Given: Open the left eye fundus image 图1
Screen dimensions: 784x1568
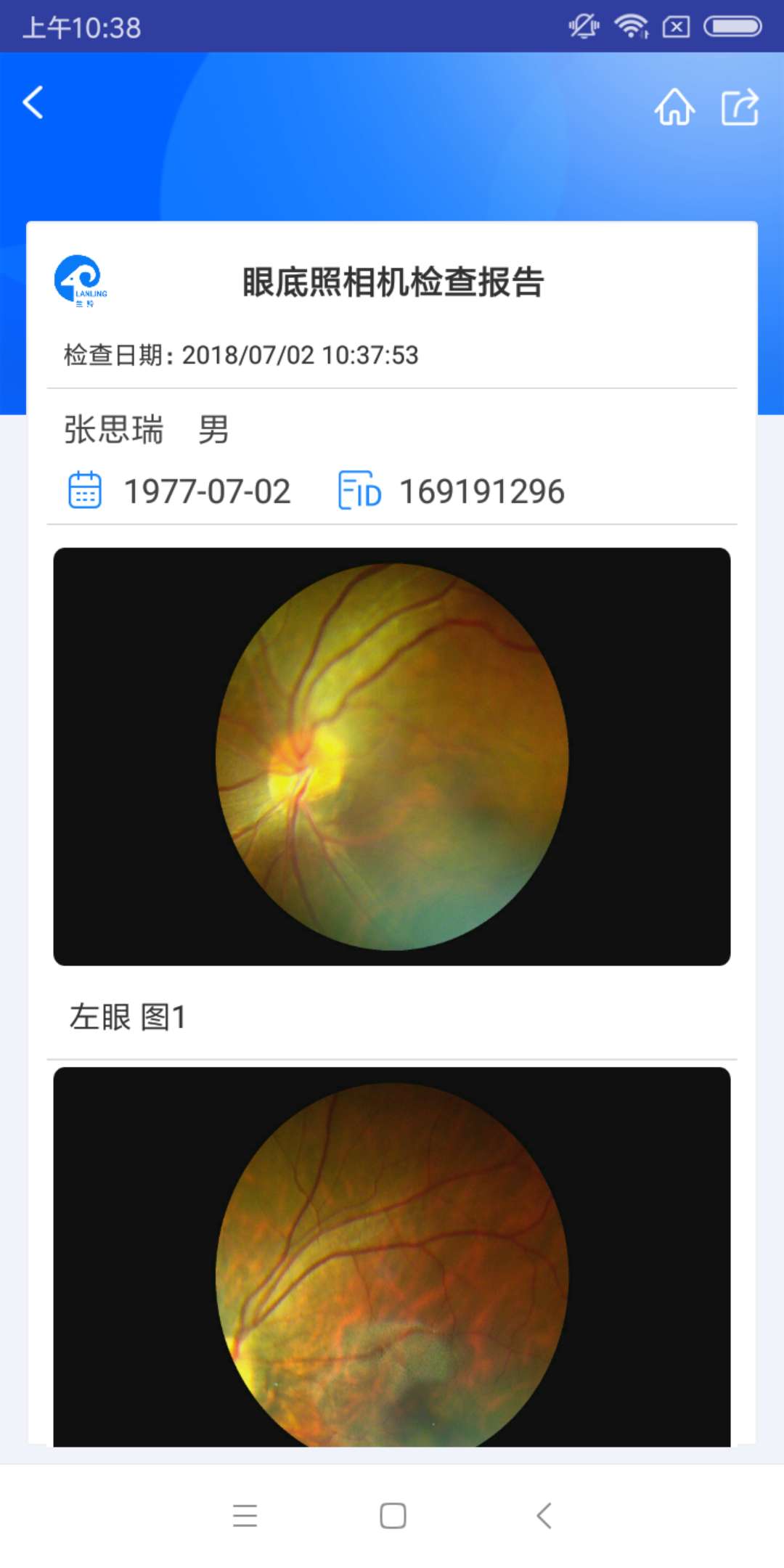Looking at the screenshot, I should click(x=392, y=756).
